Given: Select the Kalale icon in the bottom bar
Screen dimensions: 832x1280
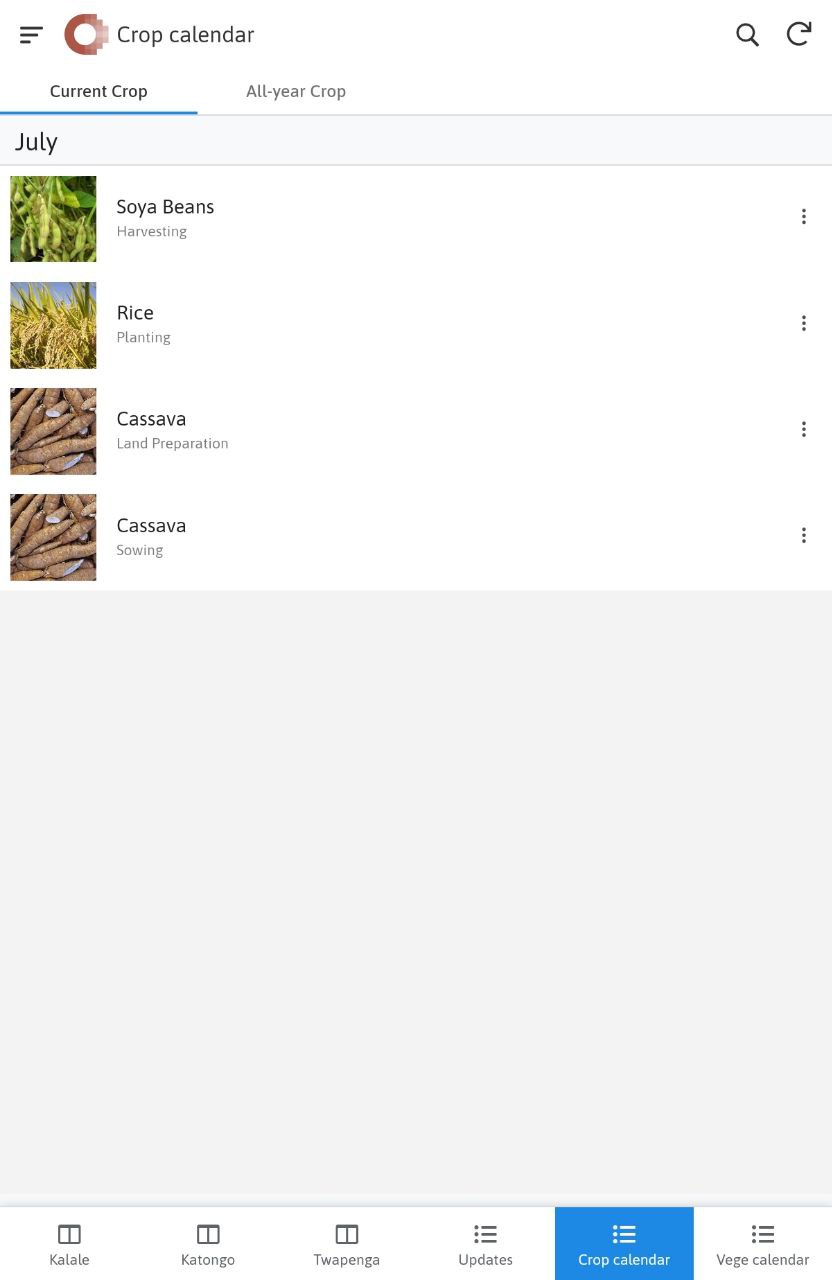Looking at the screenshot, I should click(x=69, y=1243).
